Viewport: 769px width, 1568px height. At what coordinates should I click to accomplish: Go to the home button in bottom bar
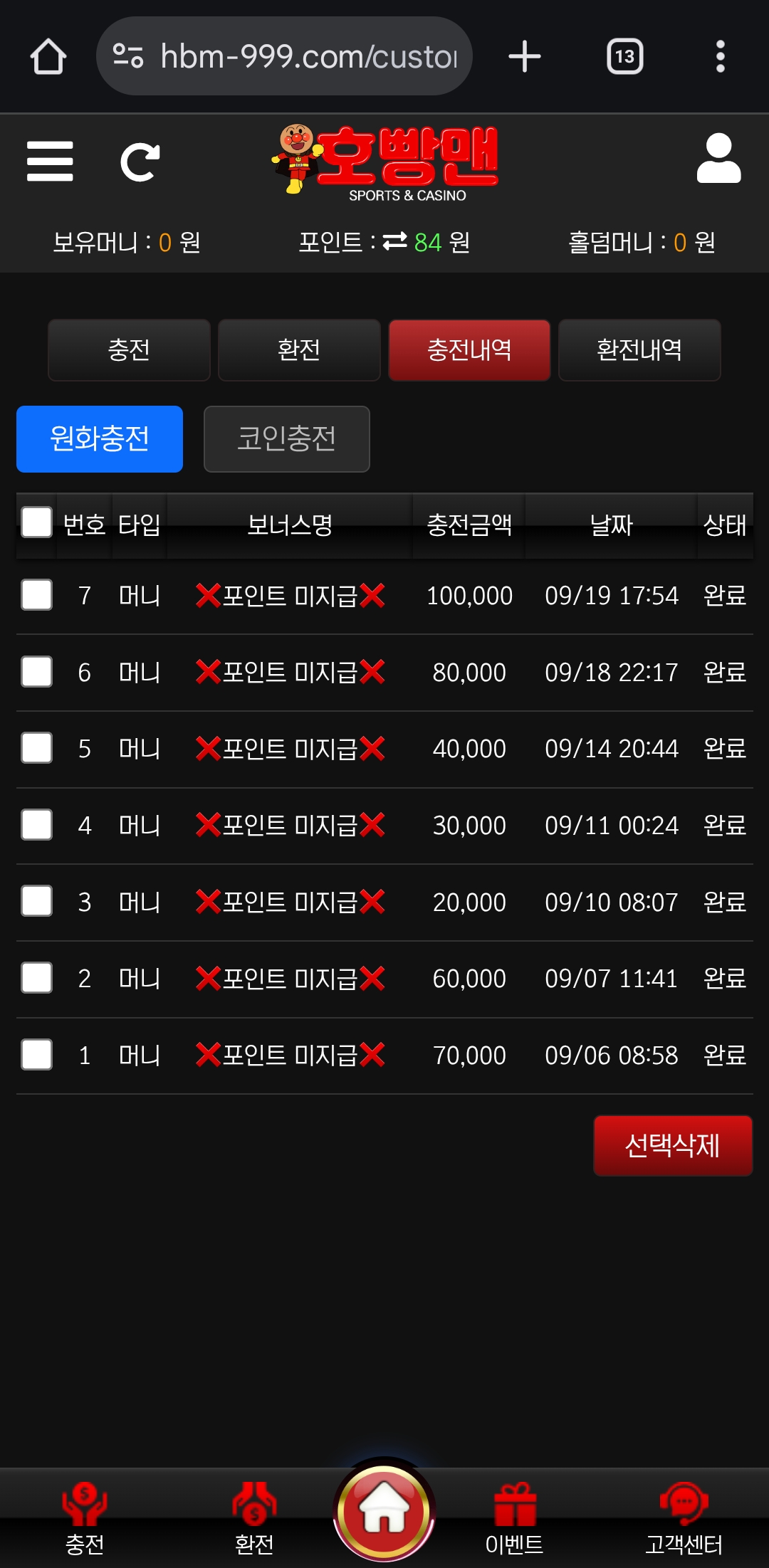coord(384,1509)
